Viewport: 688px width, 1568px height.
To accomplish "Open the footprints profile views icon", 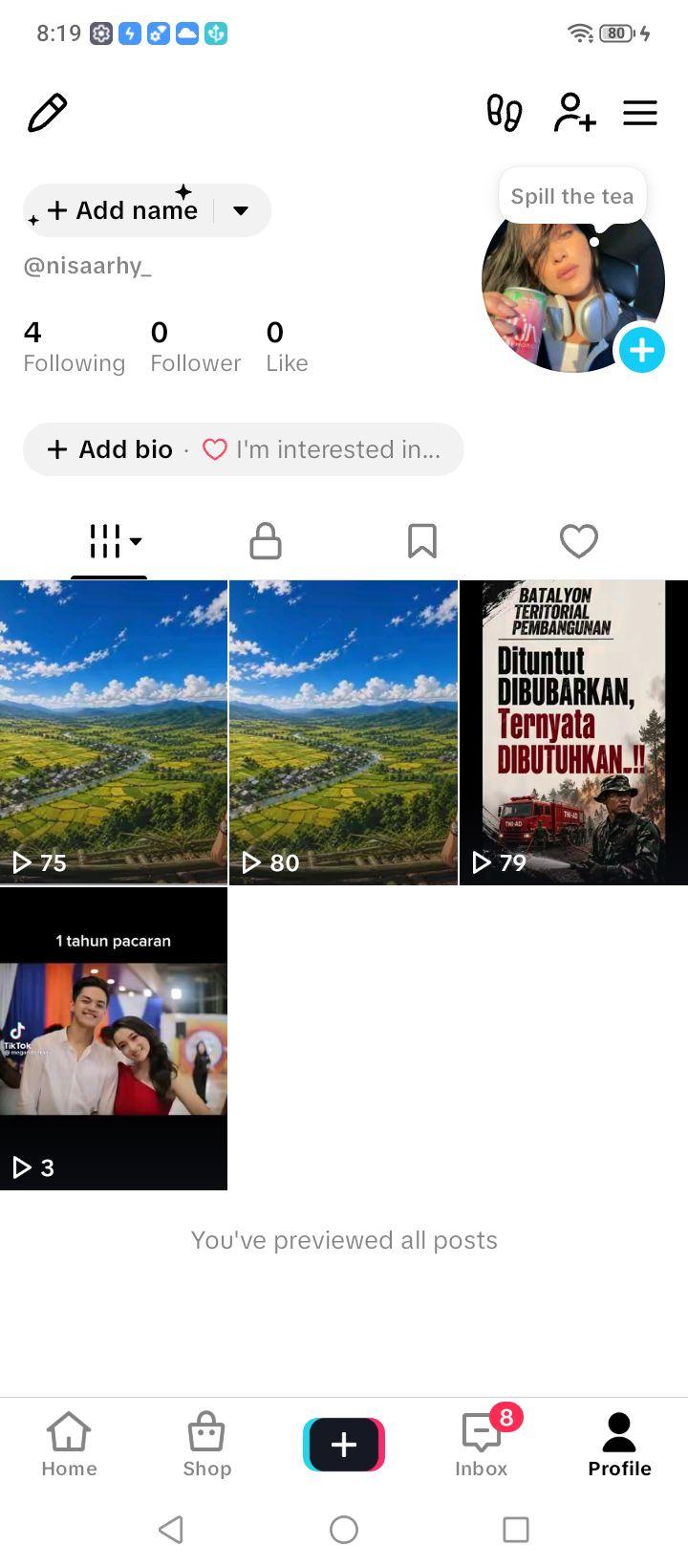I will [504, 113].
